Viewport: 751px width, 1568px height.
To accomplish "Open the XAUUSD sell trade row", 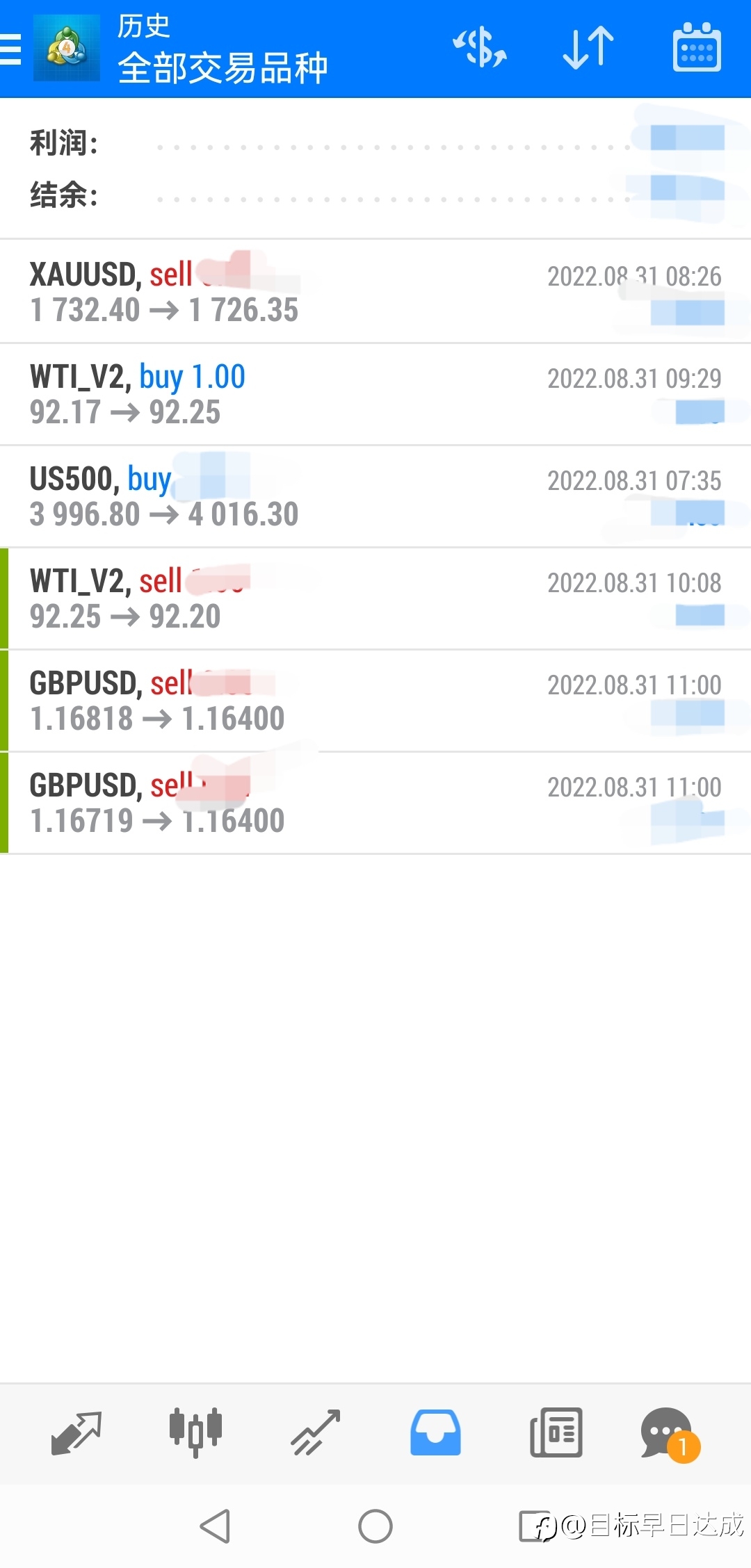I will [x=375, y=291].
